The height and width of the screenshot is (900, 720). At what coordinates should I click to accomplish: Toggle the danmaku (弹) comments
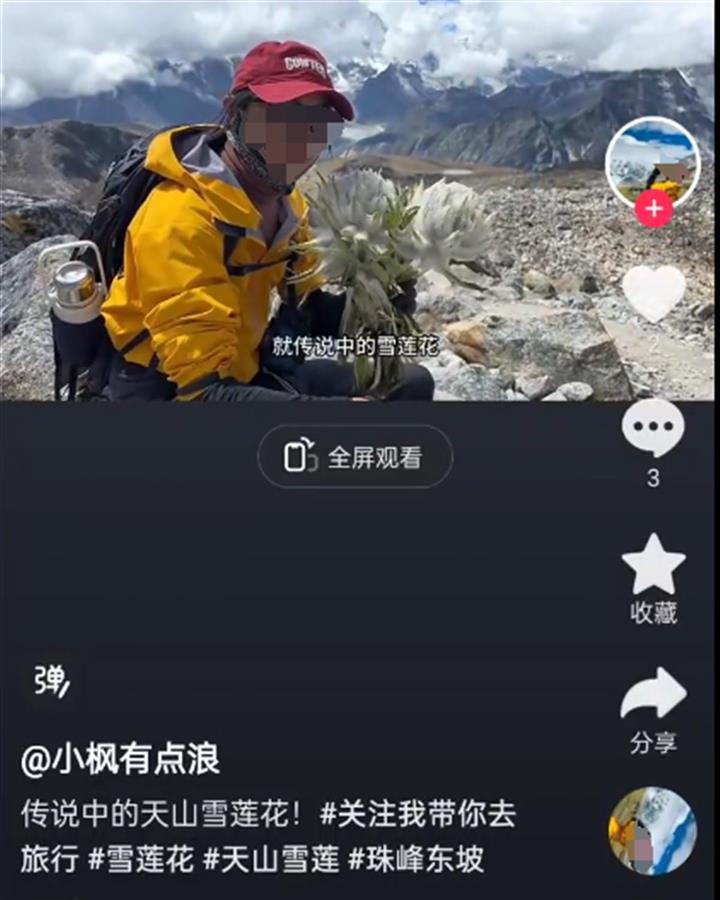click(50, 681)
